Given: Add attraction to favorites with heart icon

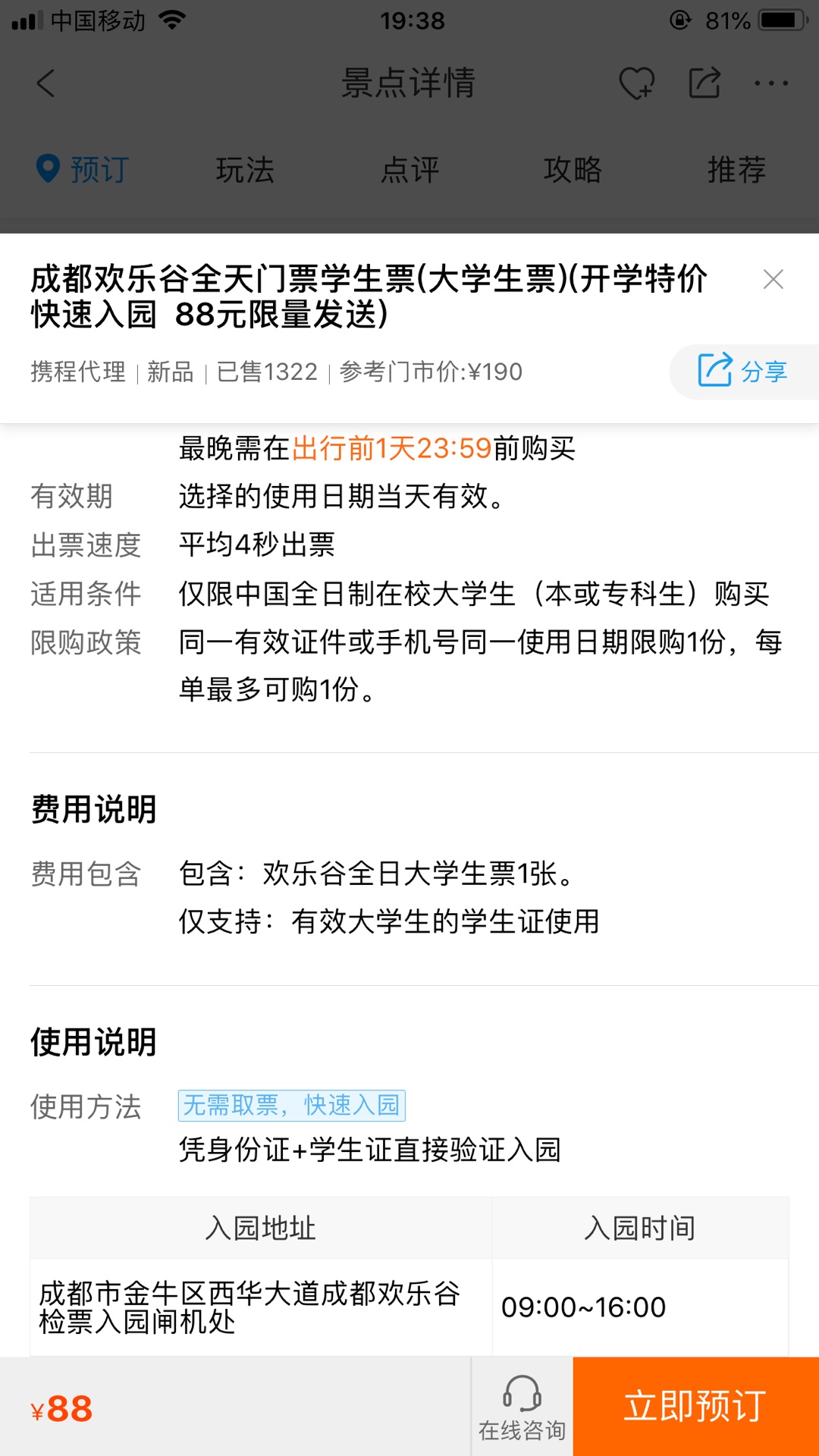Looking at the screenshot, I should tap(636, 83).
